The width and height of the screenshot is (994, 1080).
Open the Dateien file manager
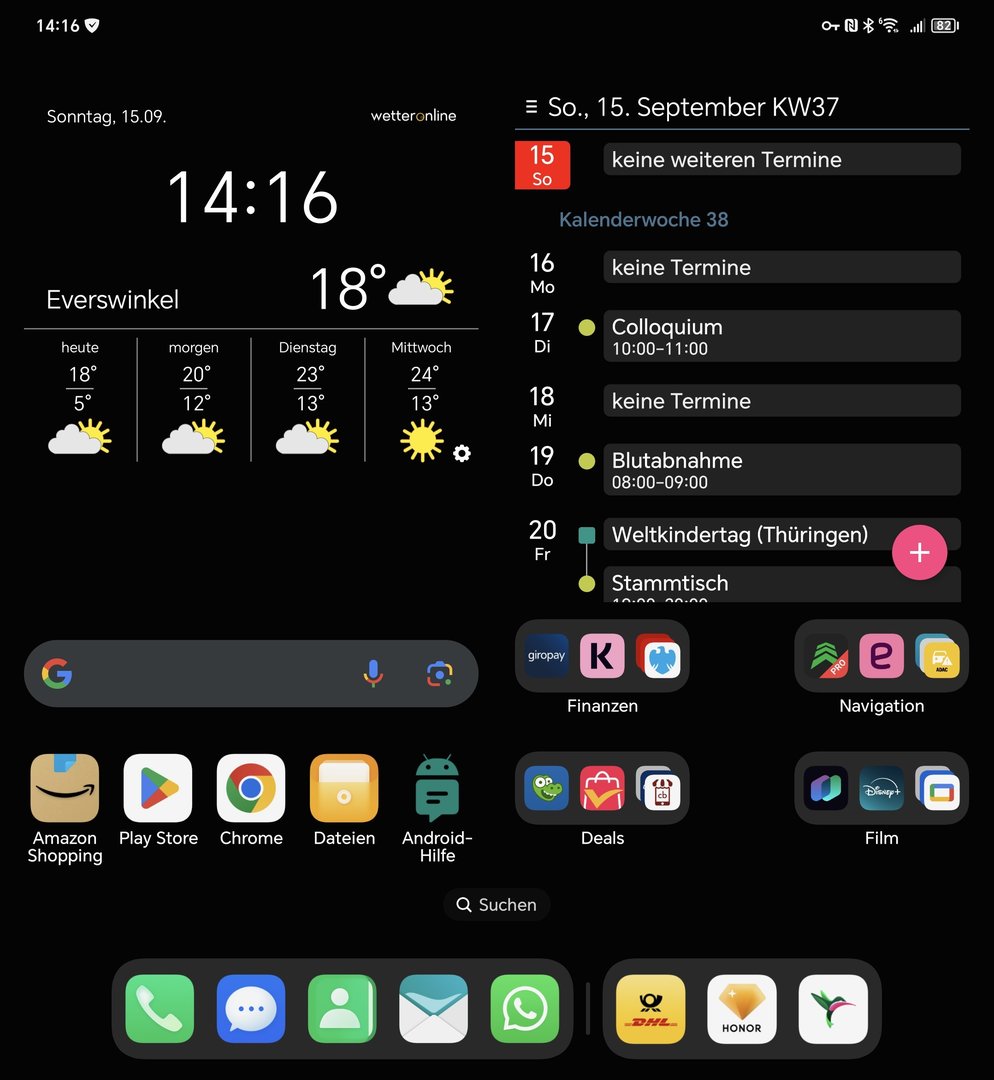(344, 789)
